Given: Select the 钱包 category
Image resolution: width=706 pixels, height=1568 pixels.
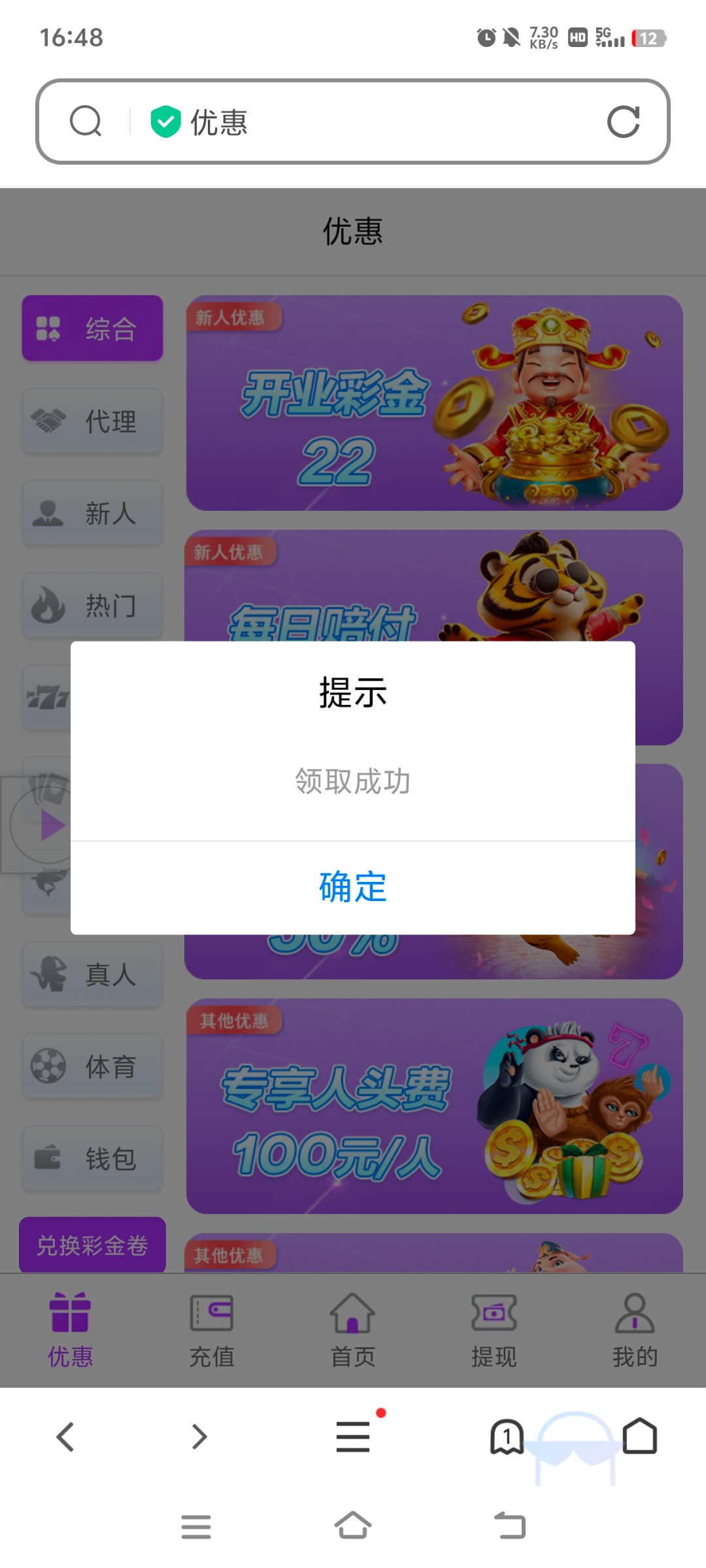Looking at the screenshot, I should point(92,1158).
